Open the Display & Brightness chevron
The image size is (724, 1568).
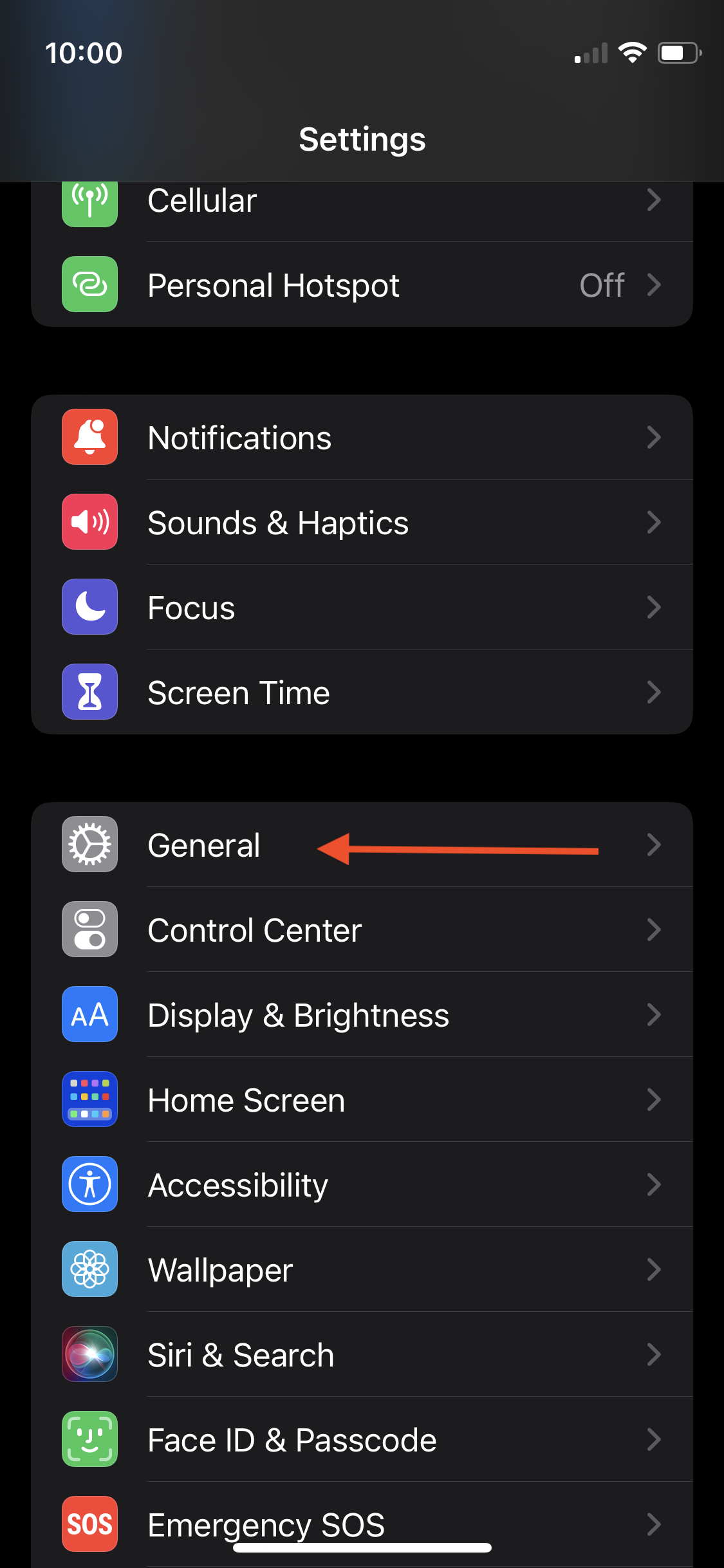[654, 1015]
